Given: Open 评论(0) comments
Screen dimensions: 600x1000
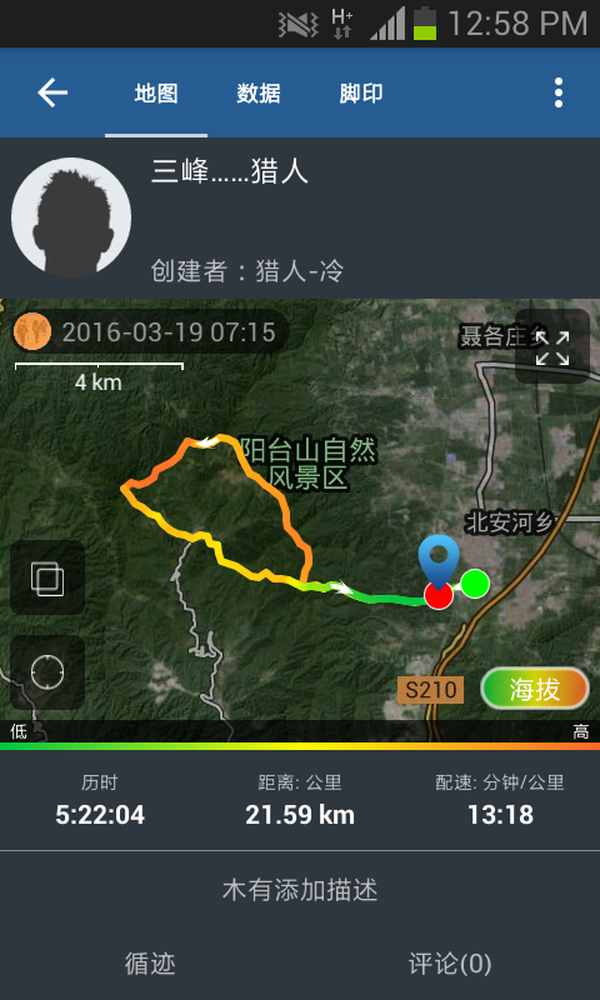Looking at the screenshot, I should [450, 963].
